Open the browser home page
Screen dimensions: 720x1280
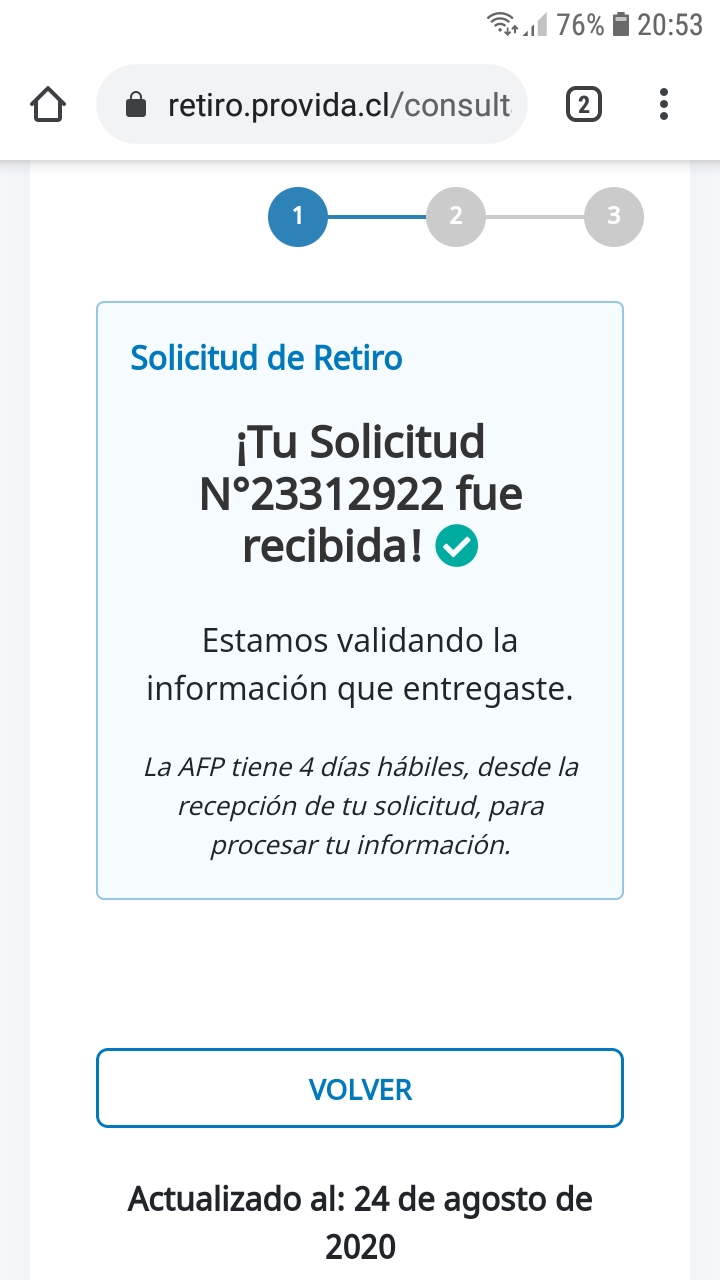point(49,104)
